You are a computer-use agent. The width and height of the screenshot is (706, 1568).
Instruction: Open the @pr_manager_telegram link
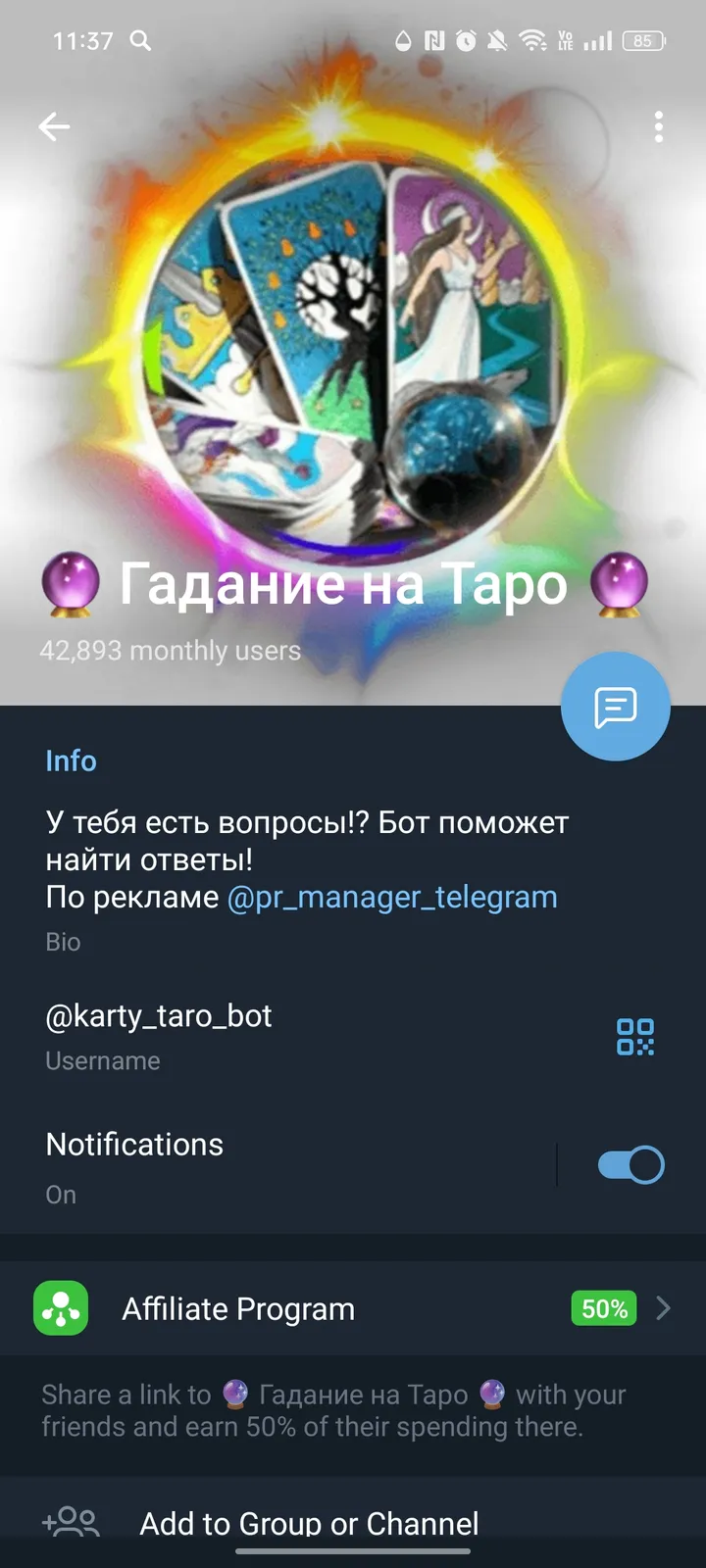(x=392, y=897)
